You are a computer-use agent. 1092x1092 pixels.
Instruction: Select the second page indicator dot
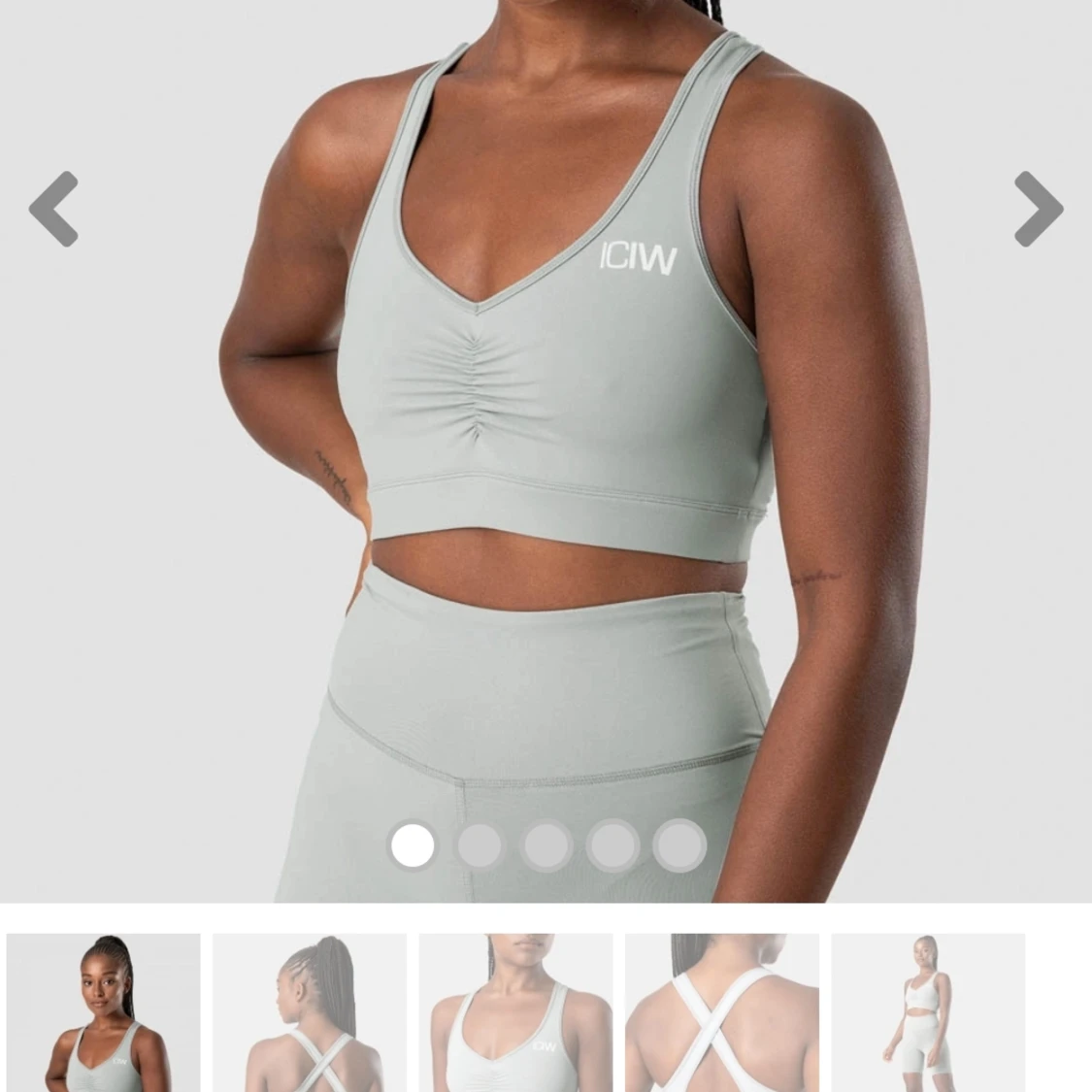479,845
